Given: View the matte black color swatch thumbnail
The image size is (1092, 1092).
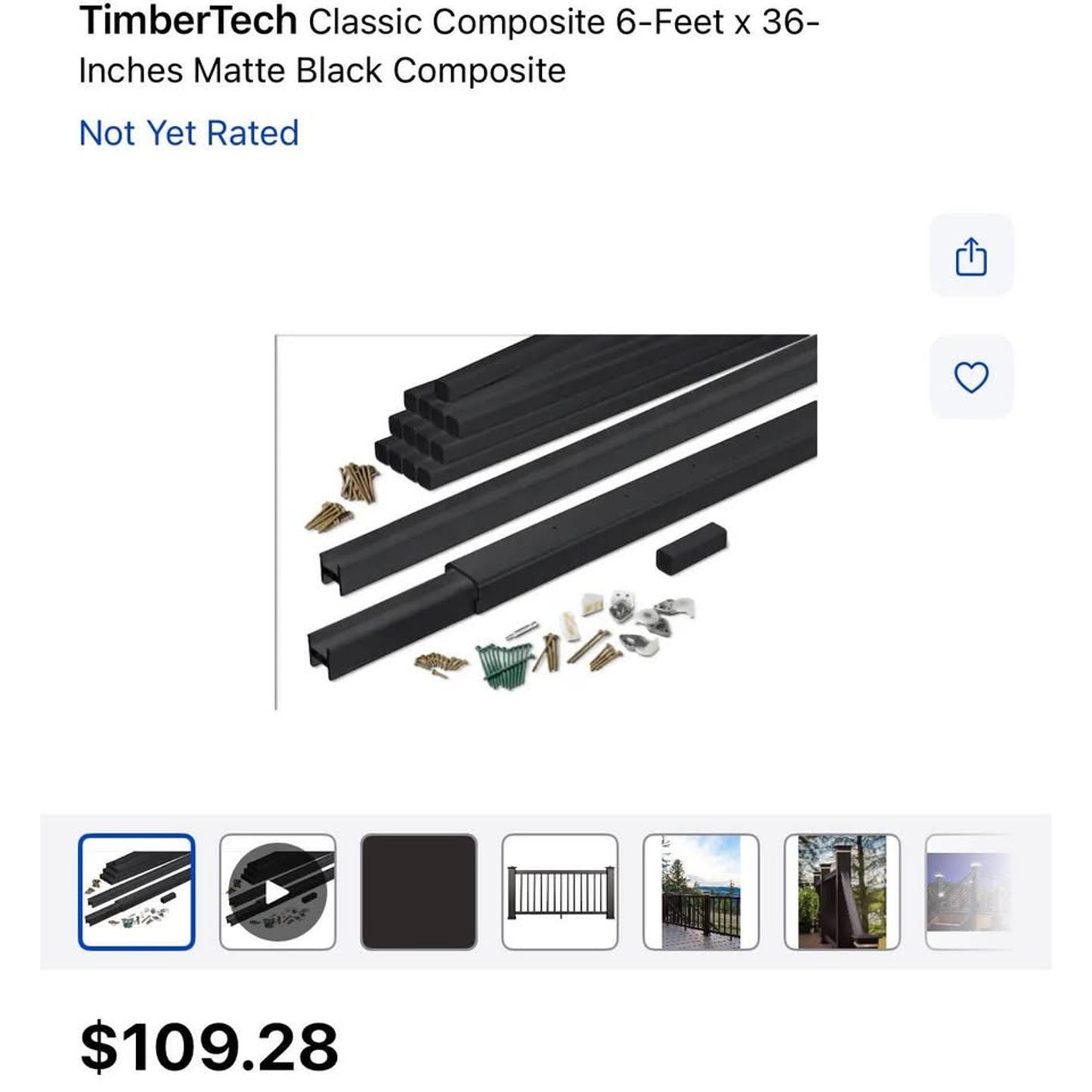Looking at the screenshot, I should (x=419, y=892).
